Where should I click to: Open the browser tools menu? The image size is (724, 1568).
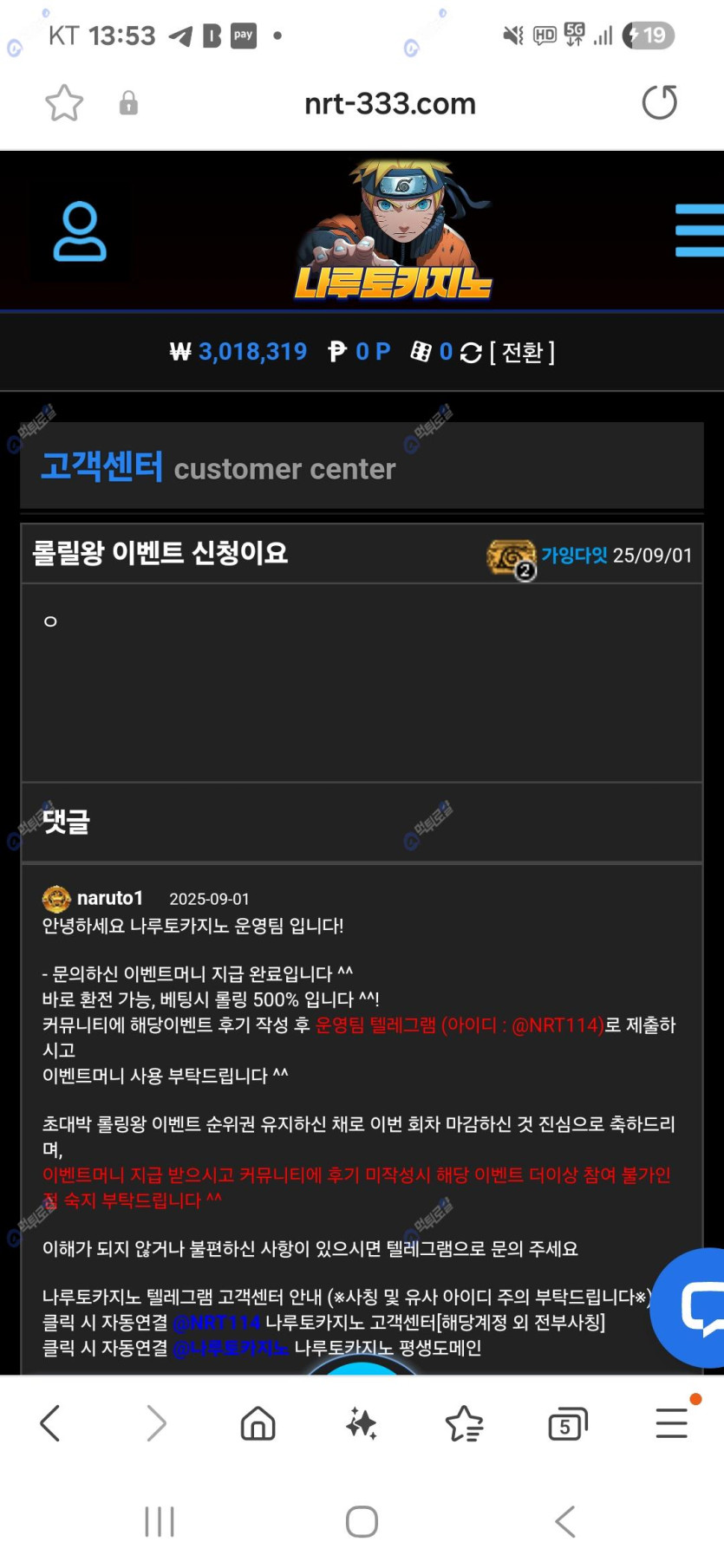[x=672, y=1423]
